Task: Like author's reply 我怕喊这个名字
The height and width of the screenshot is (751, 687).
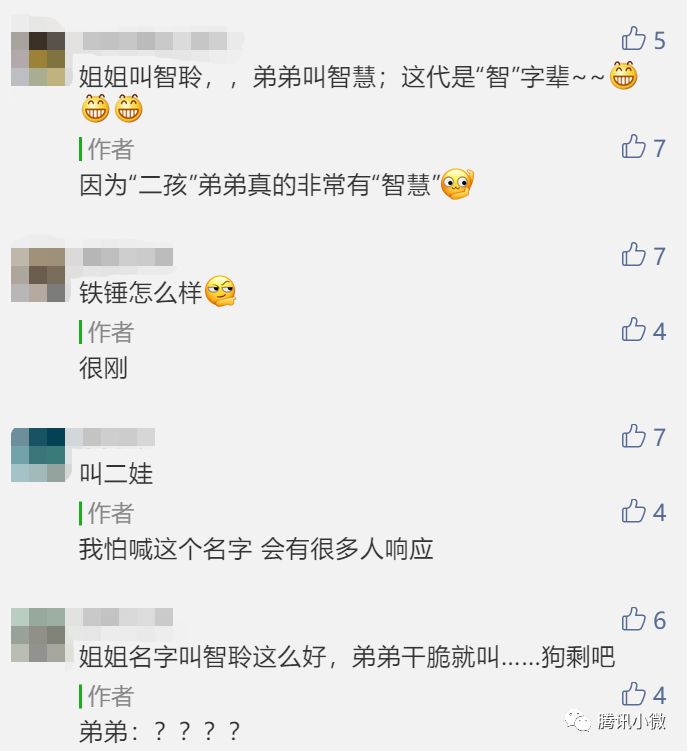Action: point(633,512)
